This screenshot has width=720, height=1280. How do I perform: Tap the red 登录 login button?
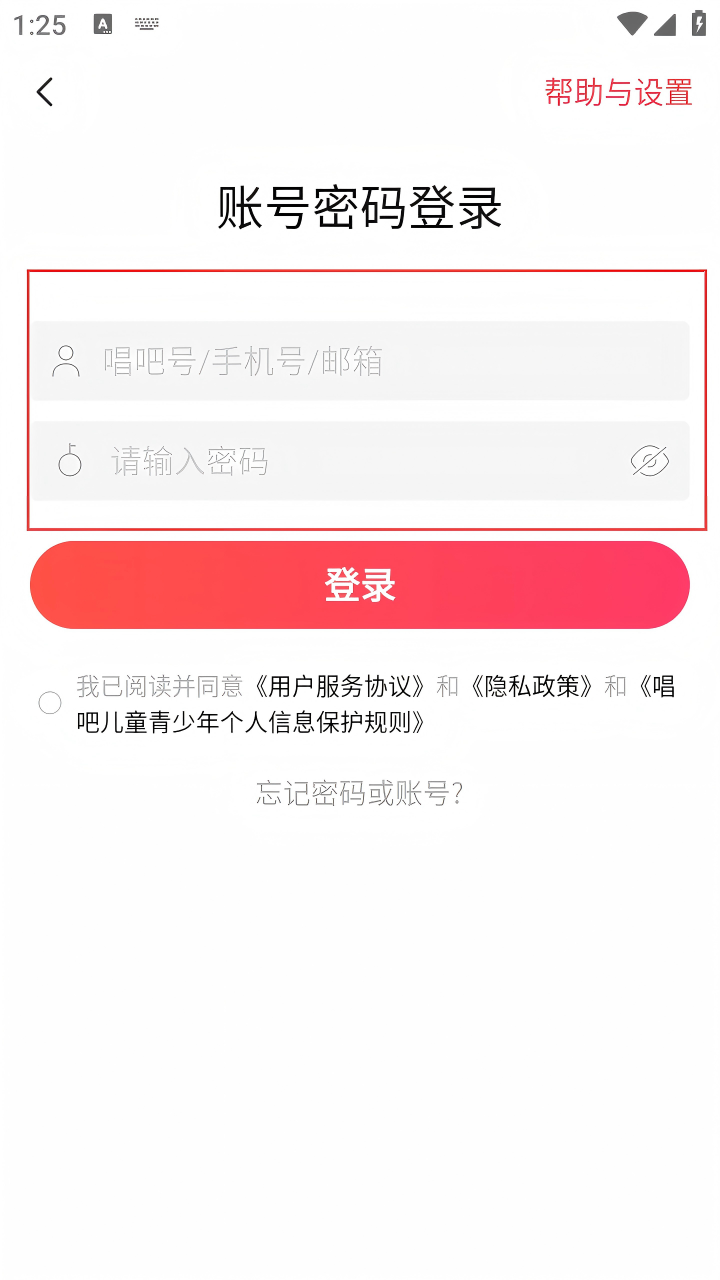pyautogui.click(x=360, y=585)
